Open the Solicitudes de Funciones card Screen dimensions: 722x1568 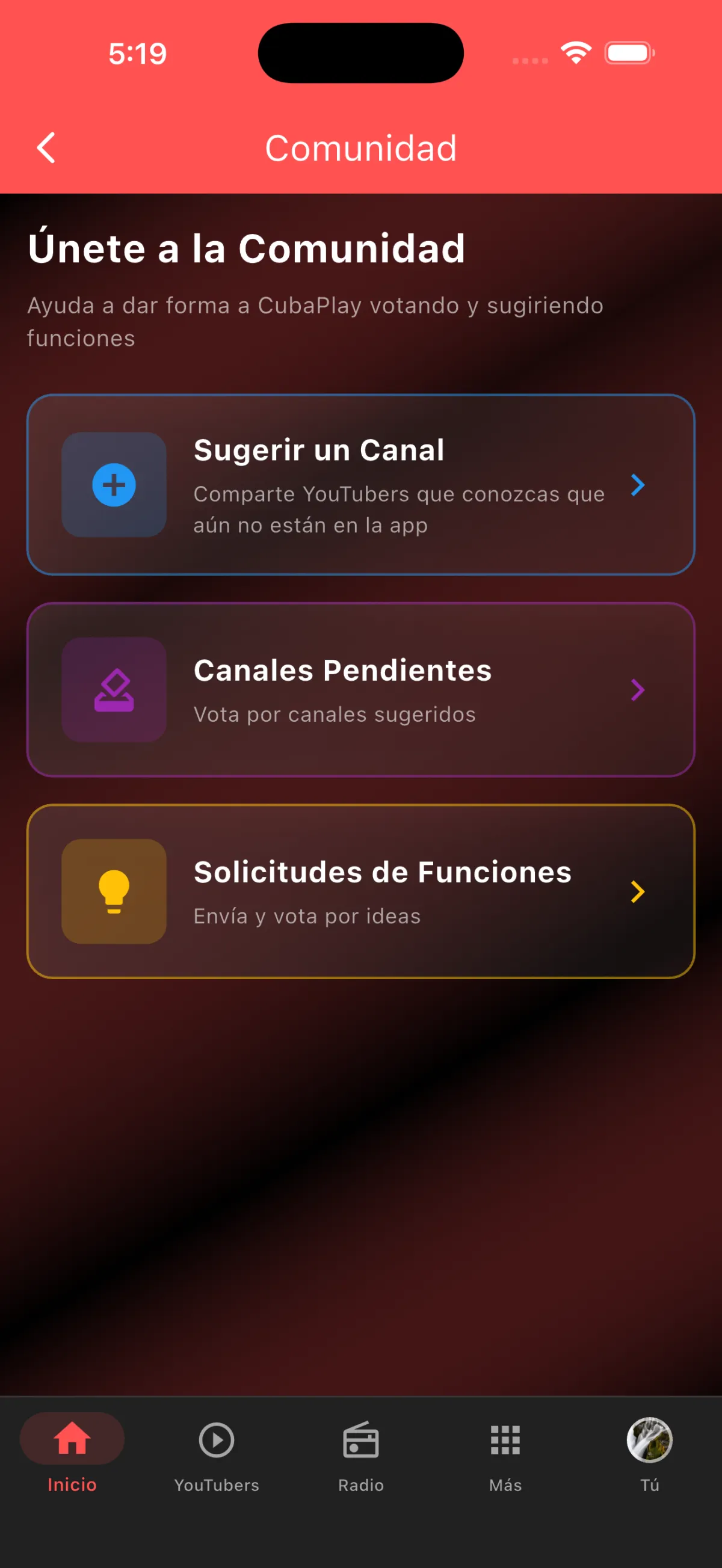click(360, 891)
